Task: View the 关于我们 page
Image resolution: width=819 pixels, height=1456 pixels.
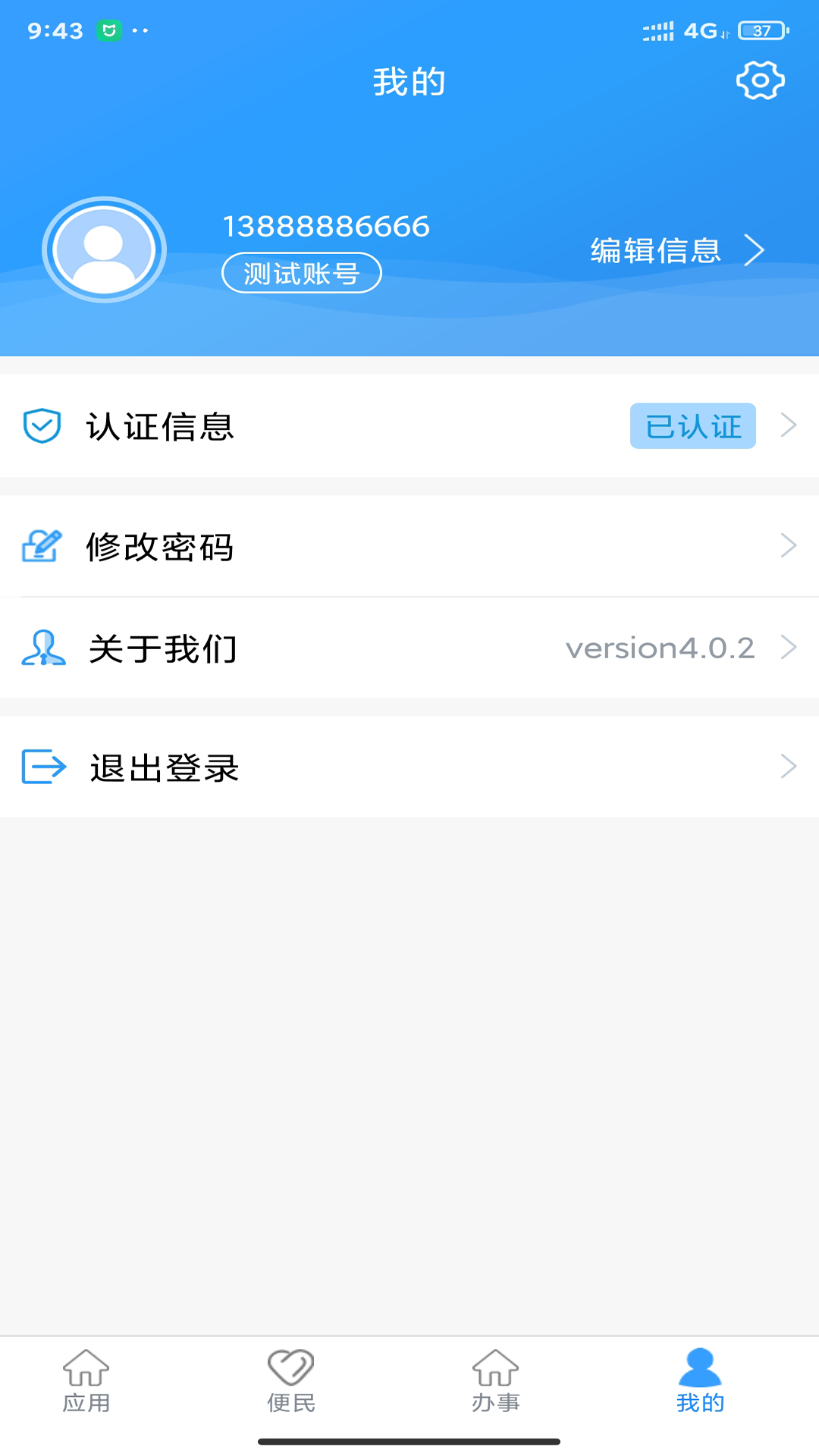Action: point(409,648)
